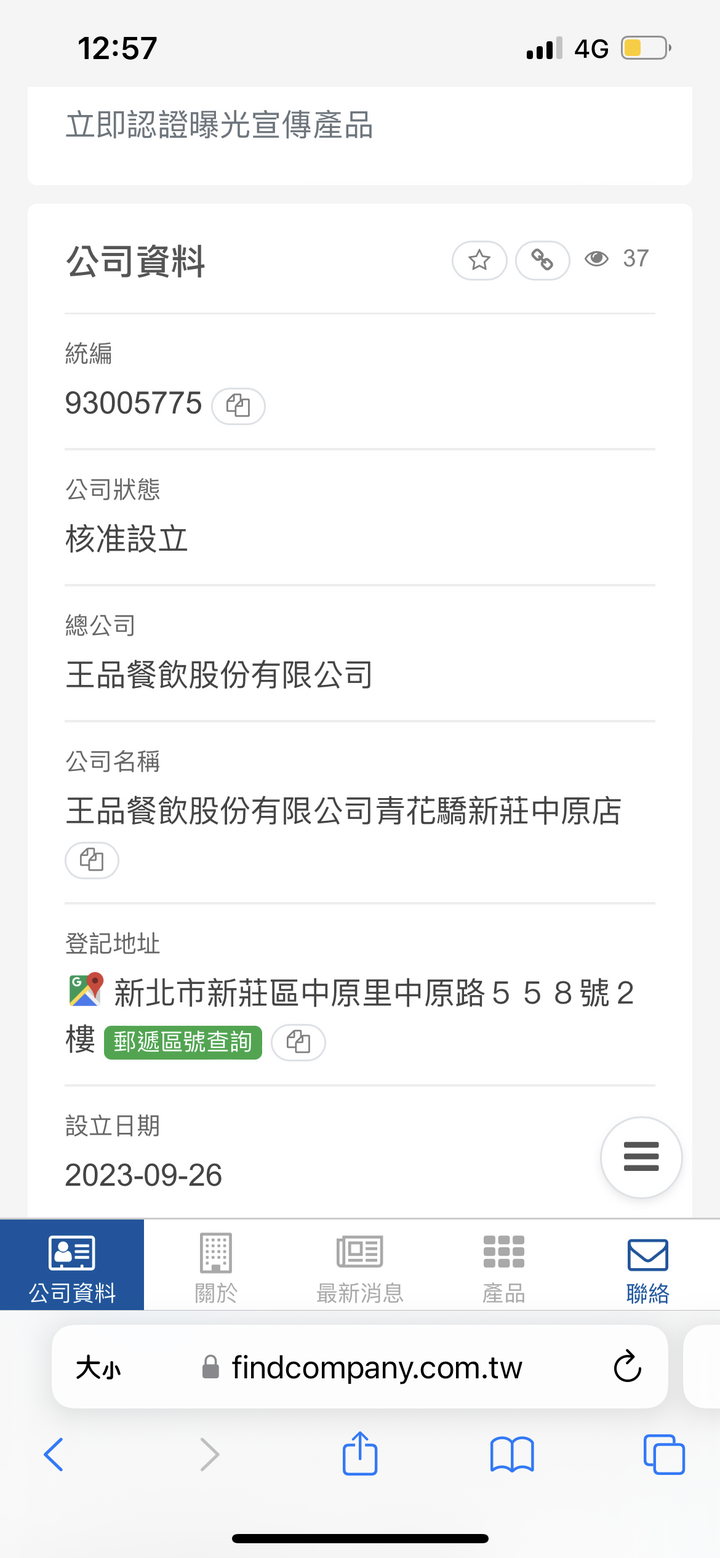Go back in Safari
Viewport: 720px width, 1558px height.
point(54,1454)
